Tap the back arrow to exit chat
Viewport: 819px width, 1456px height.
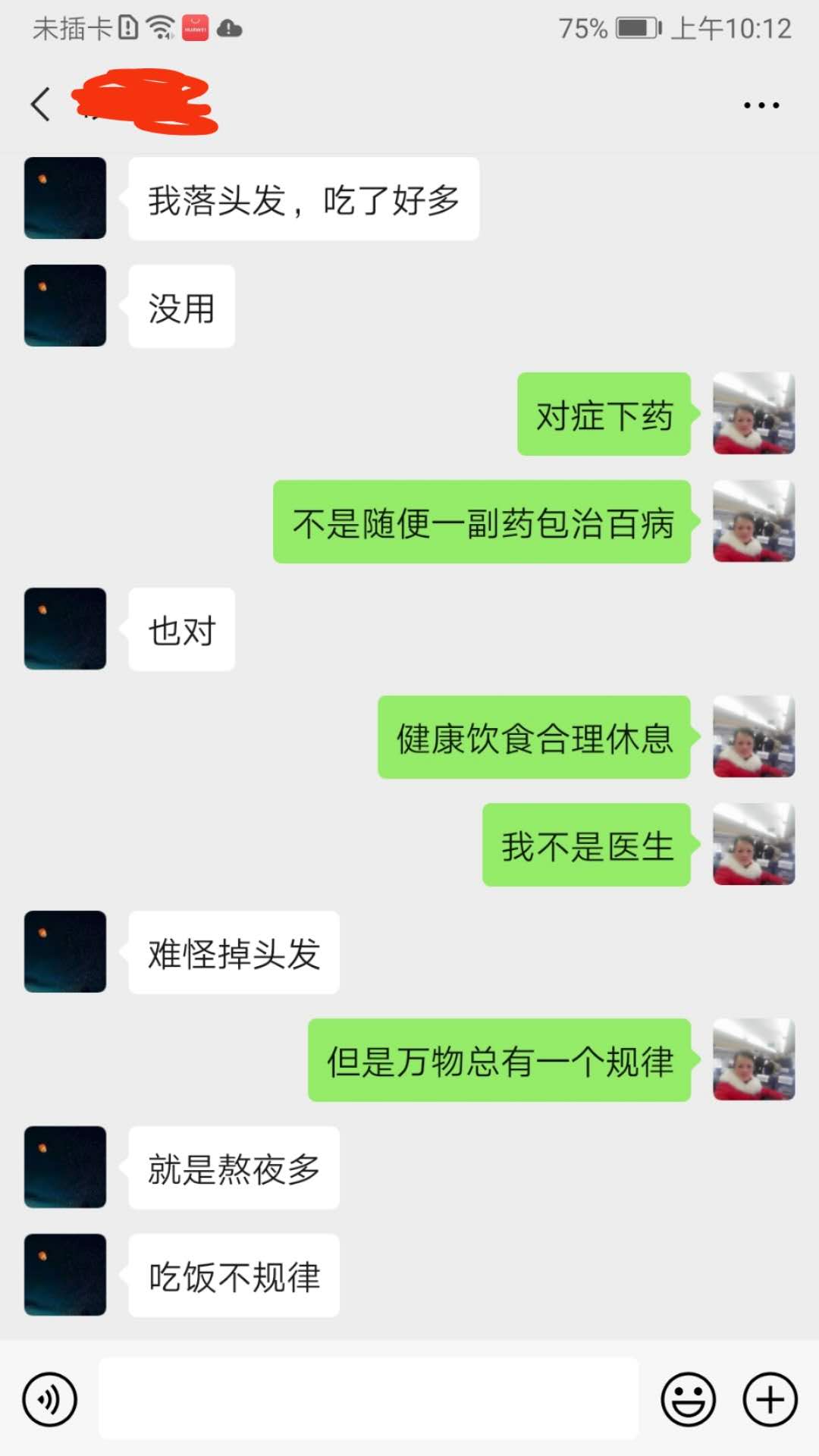(39, 105)
